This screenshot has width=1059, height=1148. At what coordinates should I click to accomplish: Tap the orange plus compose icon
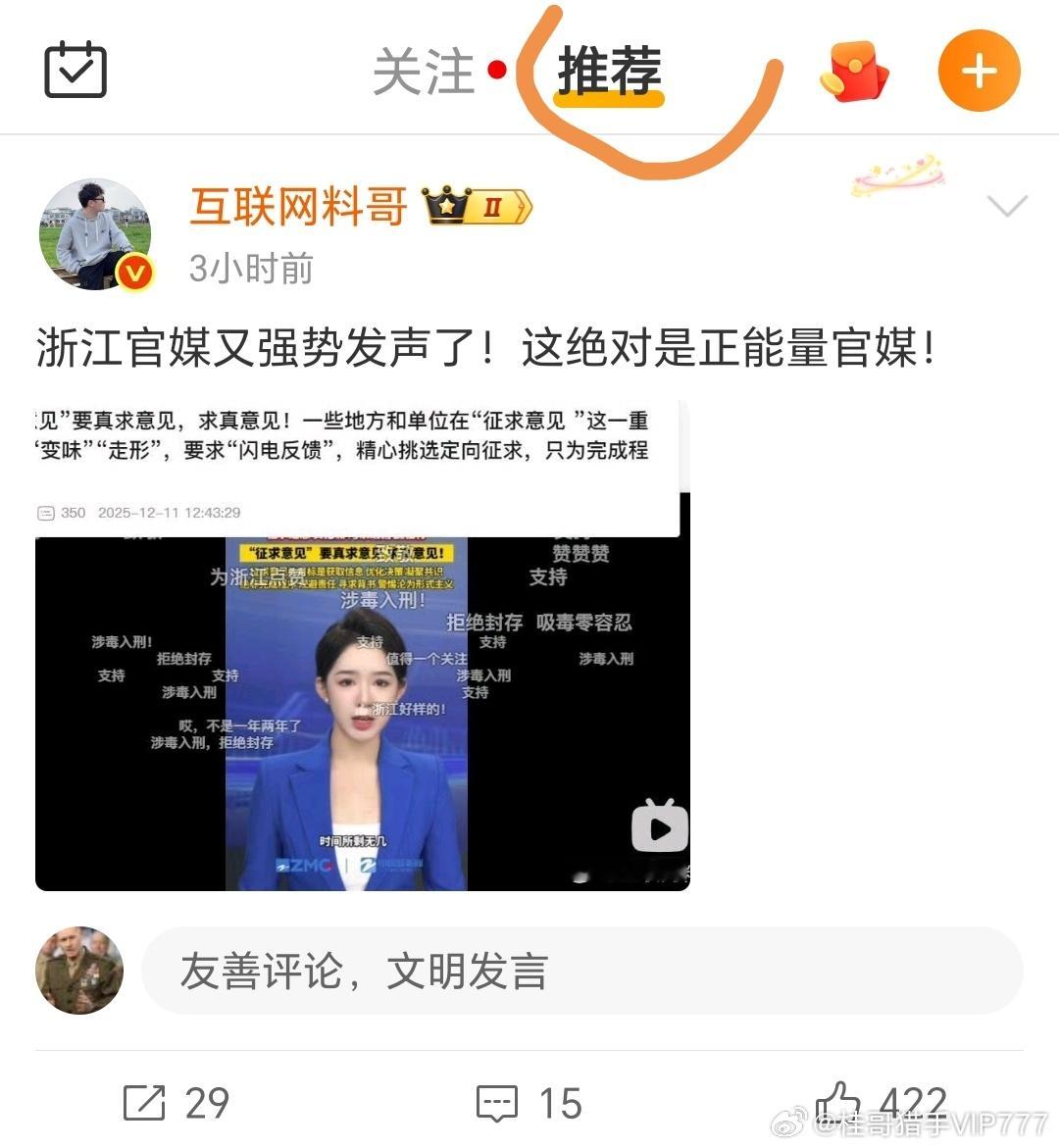978,69
